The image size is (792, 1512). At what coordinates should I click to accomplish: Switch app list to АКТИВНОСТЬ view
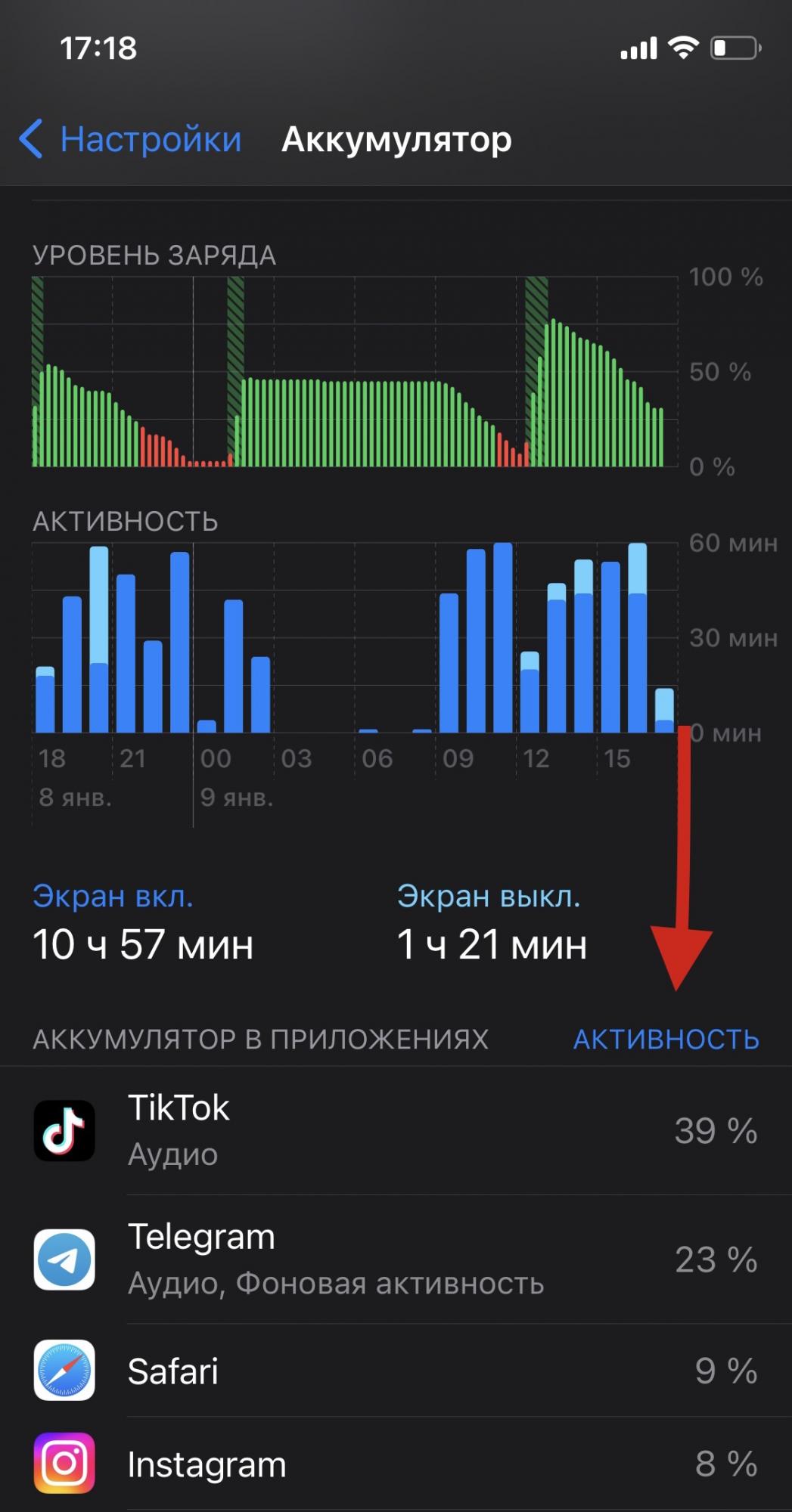666,1039
